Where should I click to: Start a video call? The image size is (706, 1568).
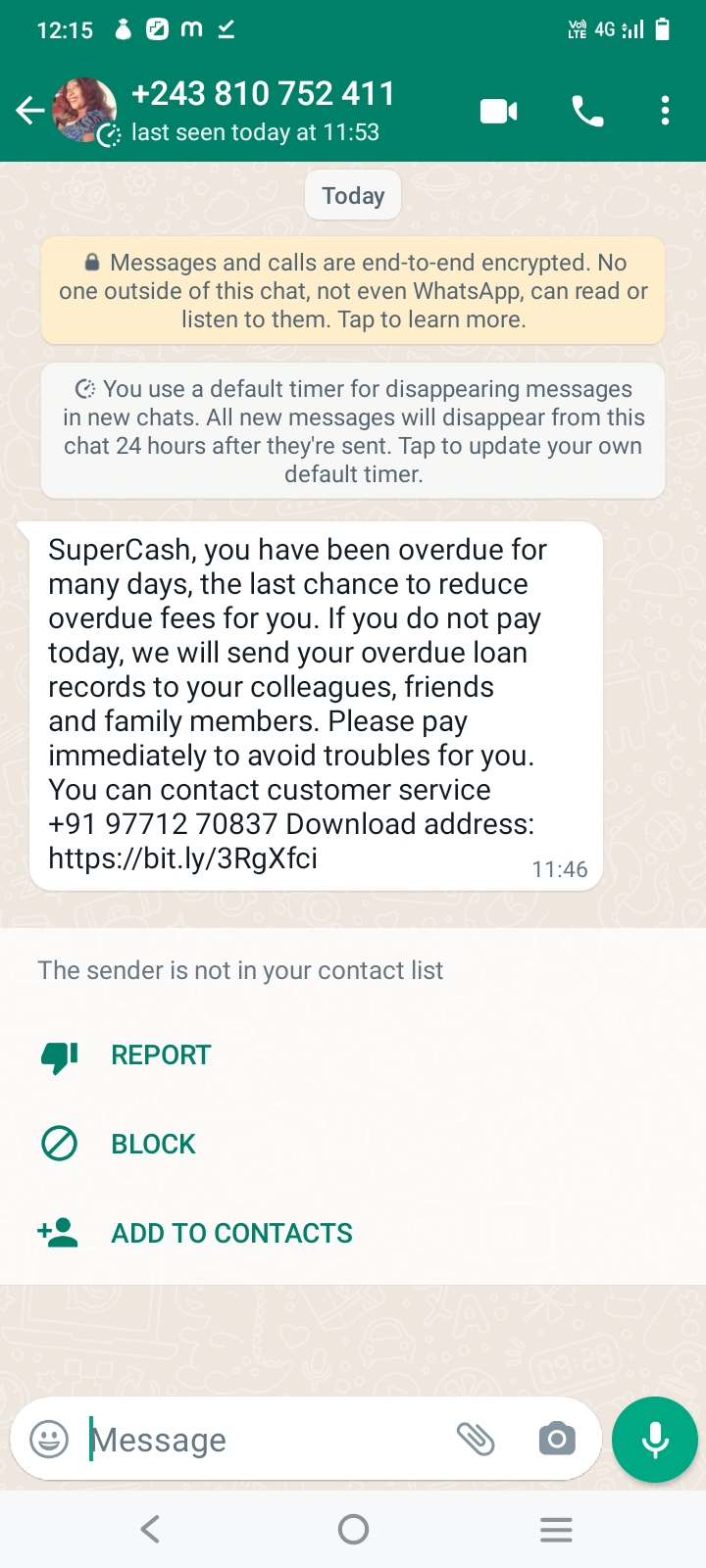click(498, 111)
